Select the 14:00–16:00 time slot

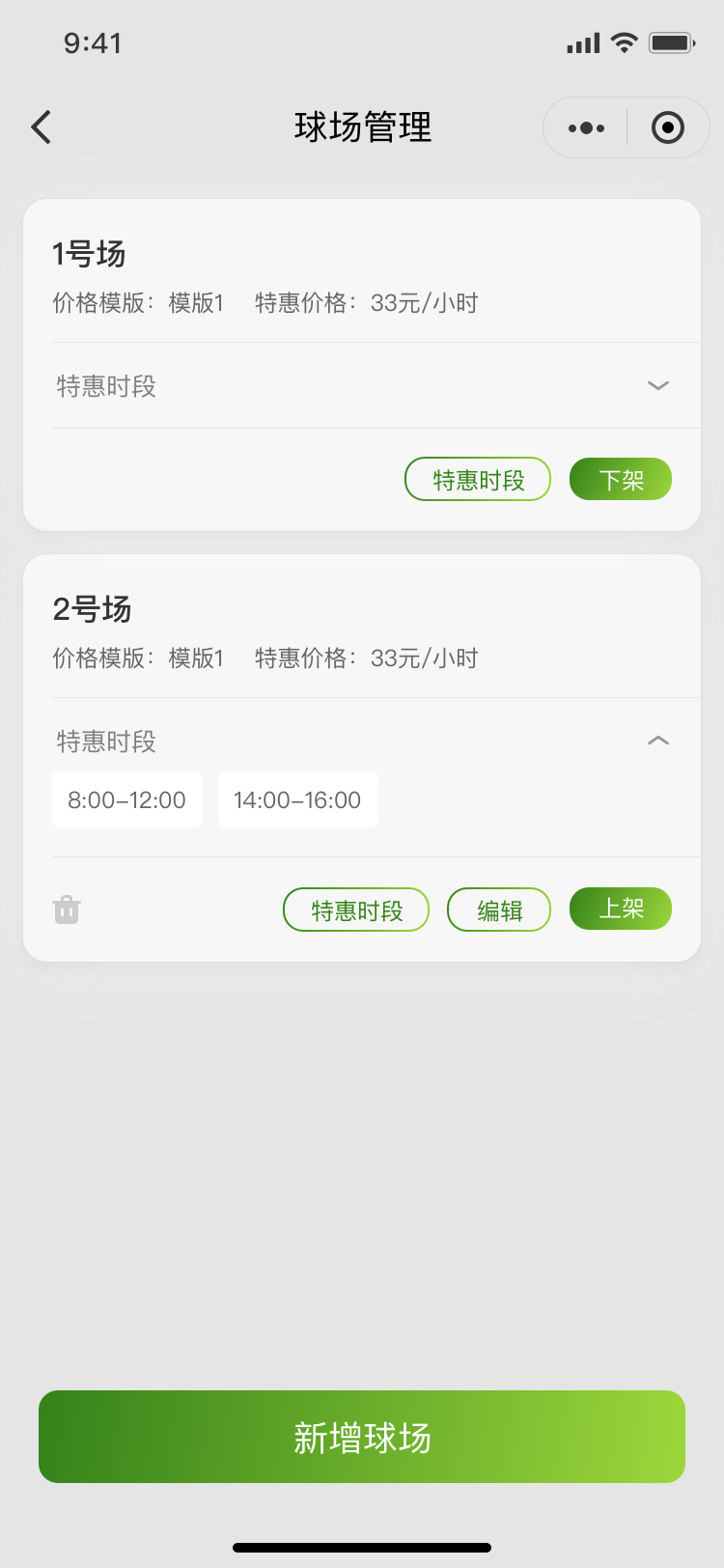click(297, 799)
